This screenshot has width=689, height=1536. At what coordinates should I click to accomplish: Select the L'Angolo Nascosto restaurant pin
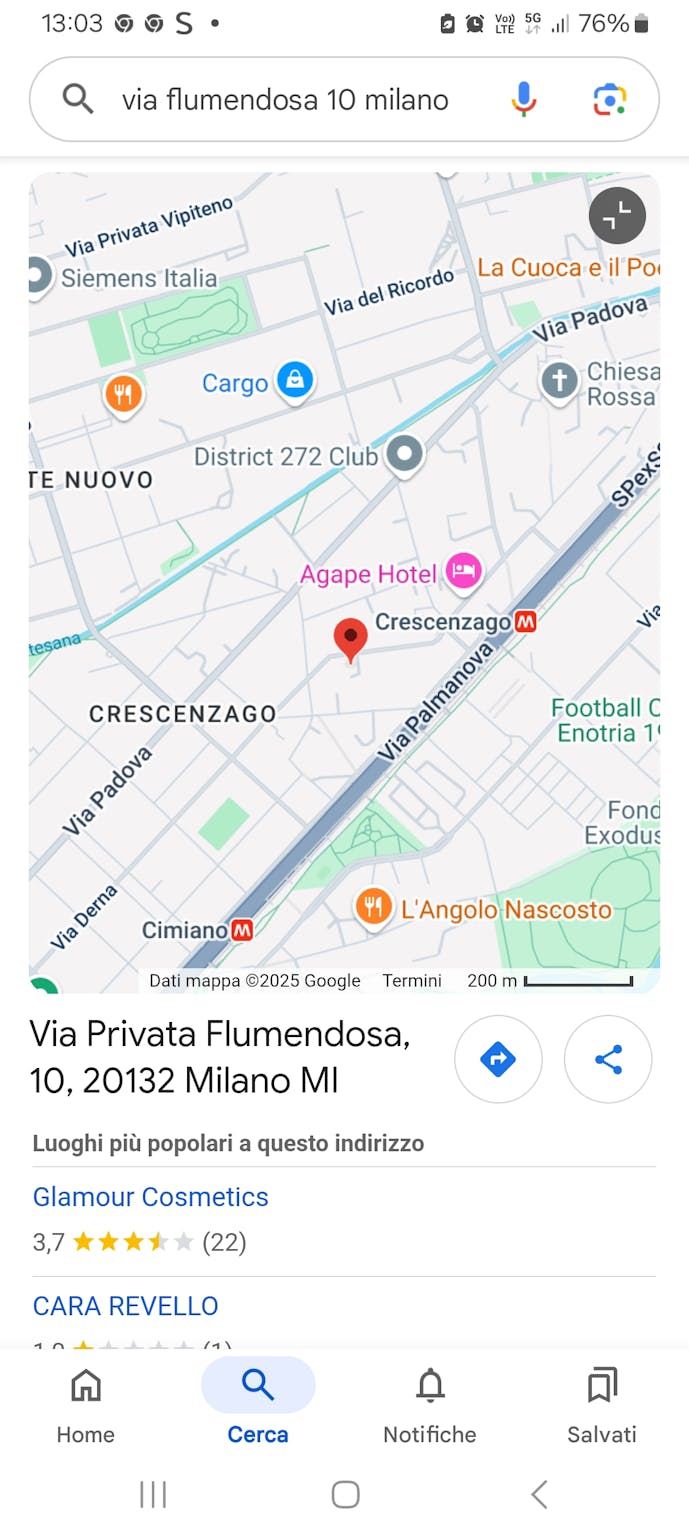374,908
